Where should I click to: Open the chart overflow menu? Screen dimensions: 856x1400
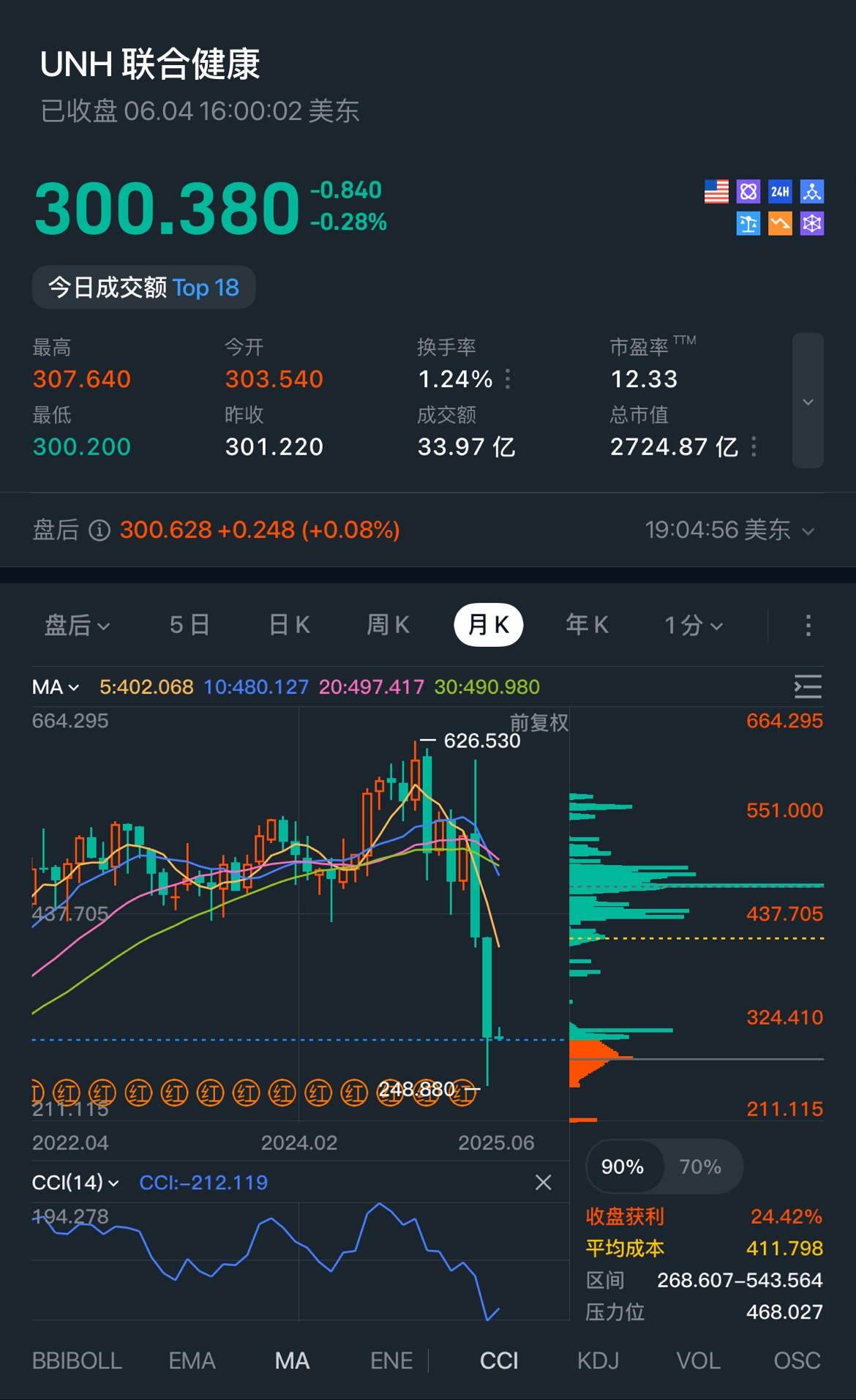pyautogui.click(x=808, y=625)
